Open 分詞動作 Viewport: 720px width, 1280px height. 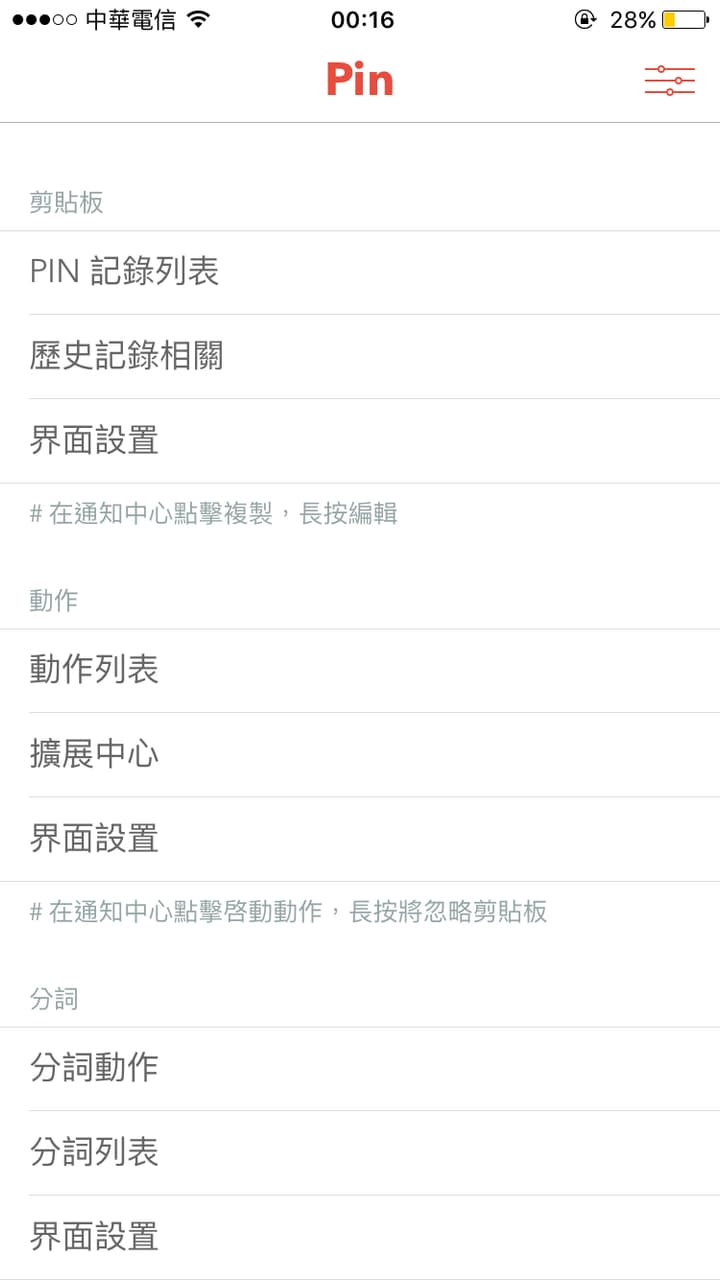pos(94,1068)
